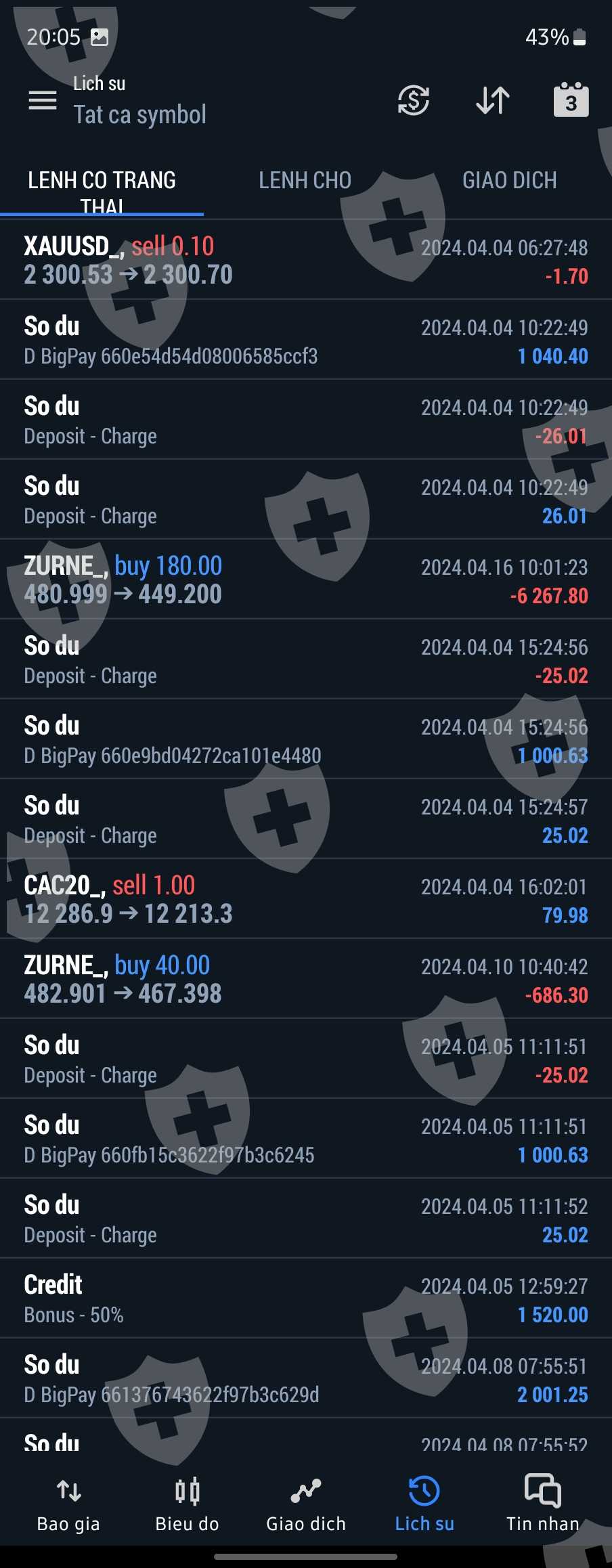Open the hamburger drawer menu
The height and width of the screenshot is (1568, 612).
pos(42,101)
